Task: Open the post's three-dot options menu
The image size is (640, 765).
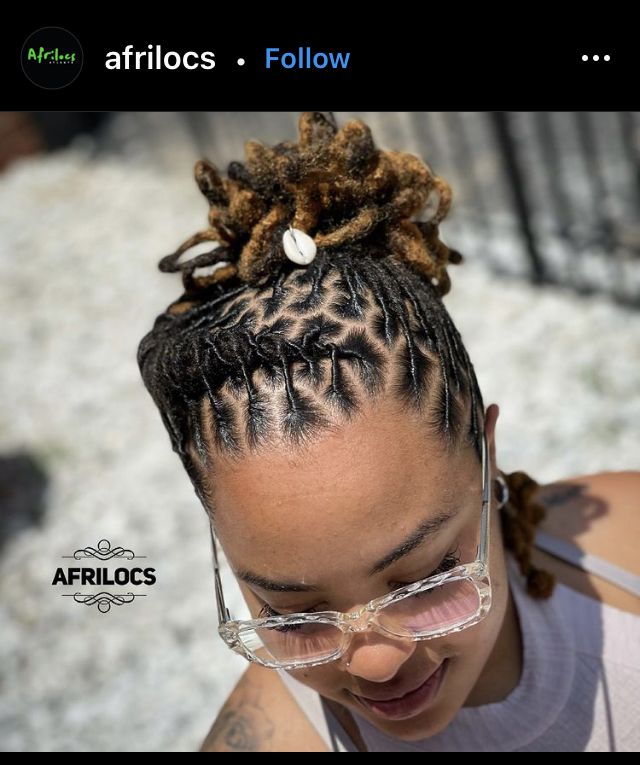Action: (x=596, y=59)
